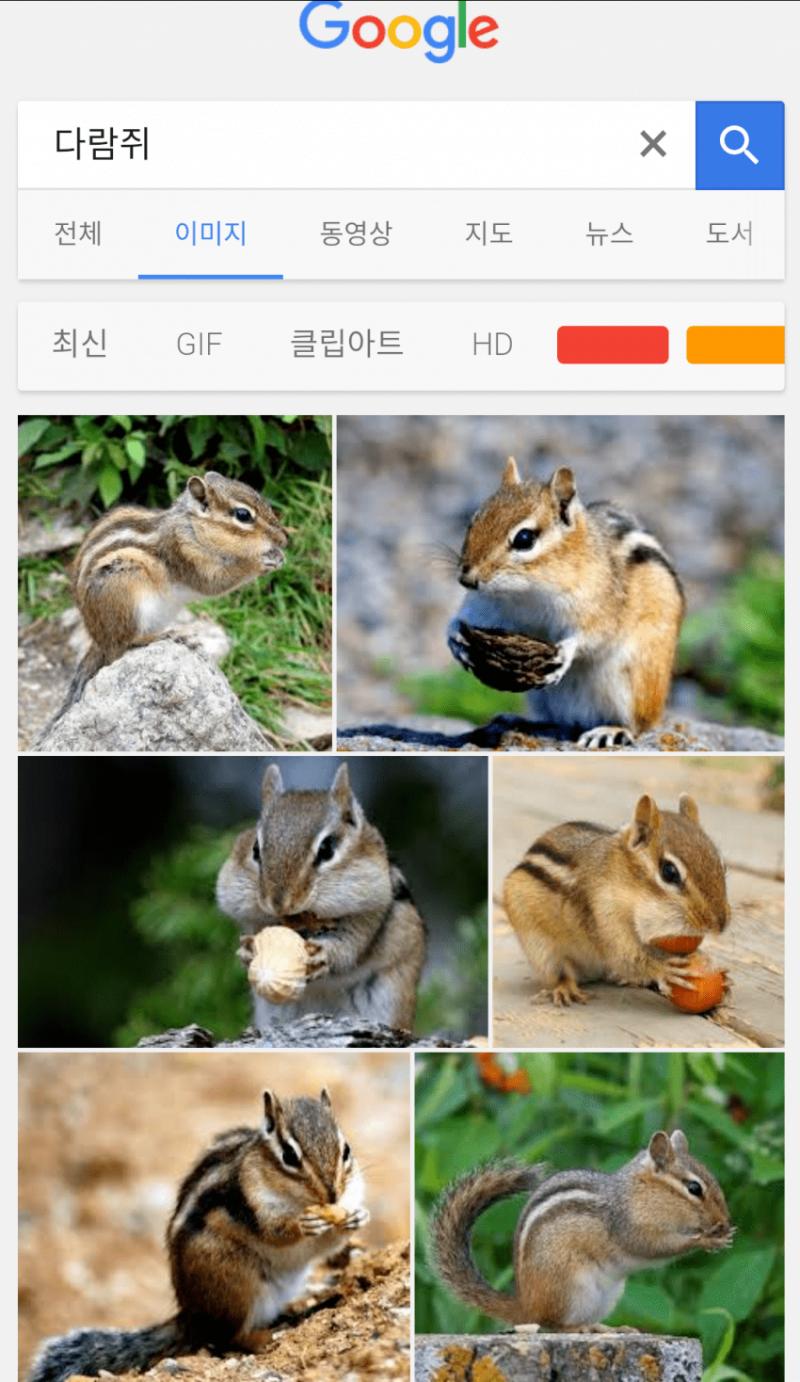This screenshot has height=1382, width=800.
Task: Tap the blue search magnifier button
Action: [x=739, y=146]
